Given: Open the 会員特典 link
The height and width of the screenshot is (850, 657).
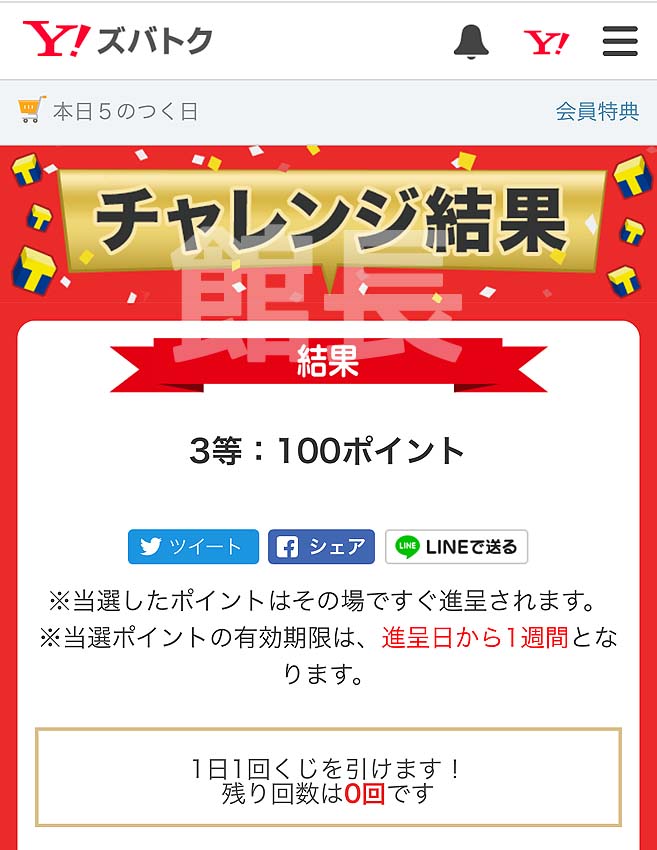Looking at the screenshot, I should click(x=597, y=111).
